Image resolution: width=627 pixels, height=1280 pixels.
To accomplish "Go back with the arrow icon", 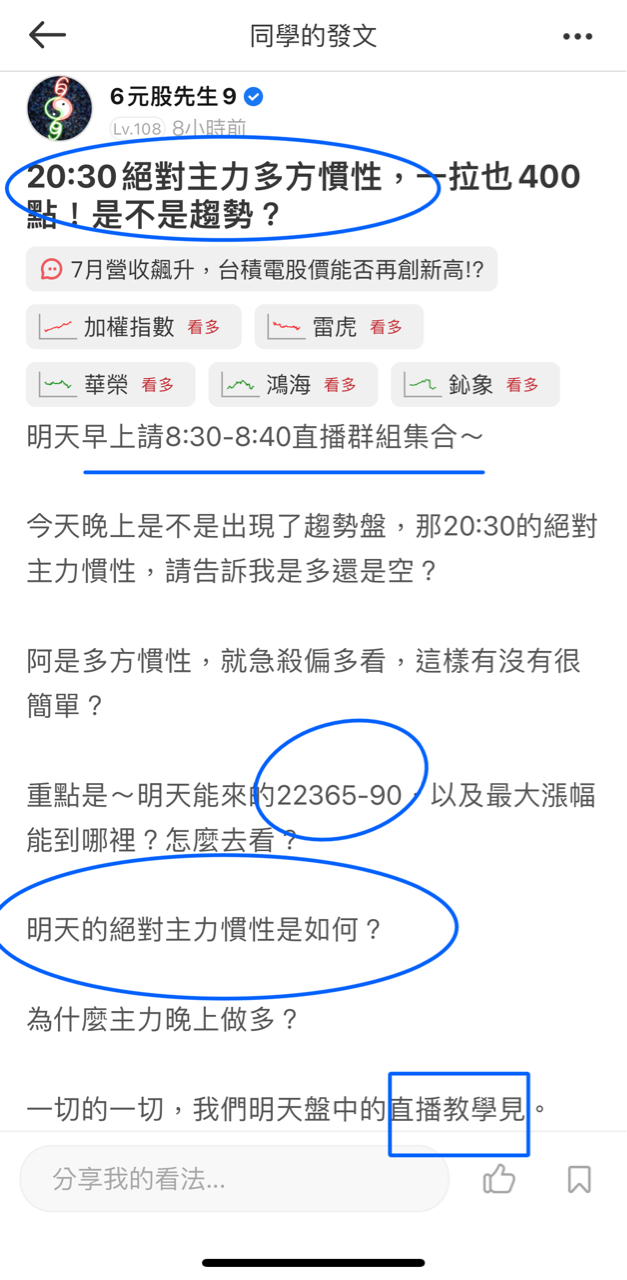I will pyautogui.click(x=47, y=36).
